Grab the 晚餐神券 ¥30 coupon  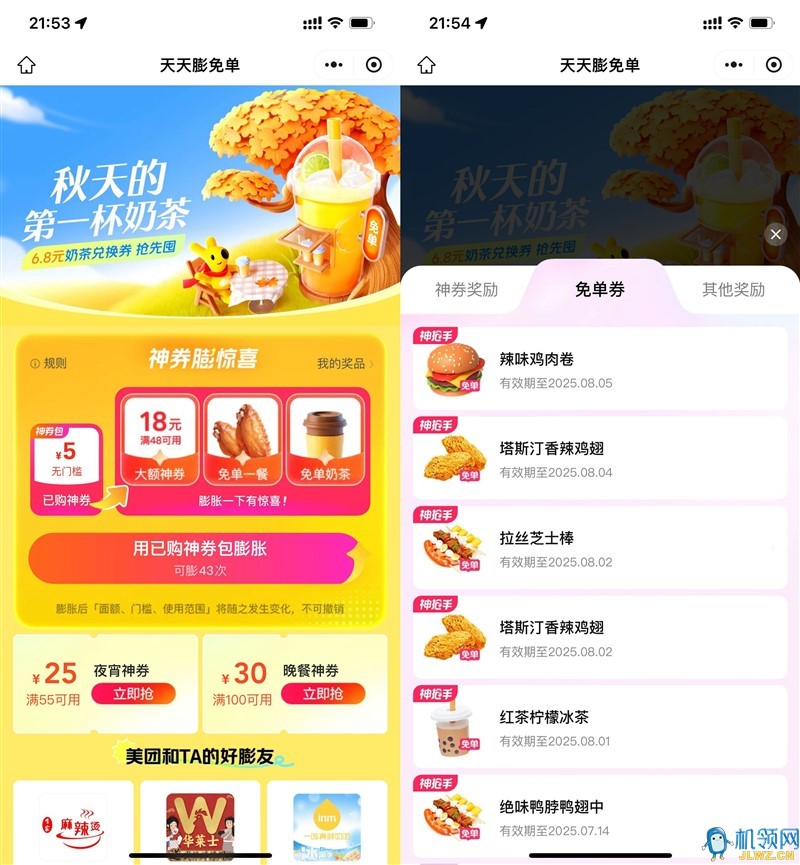[322, 693]
